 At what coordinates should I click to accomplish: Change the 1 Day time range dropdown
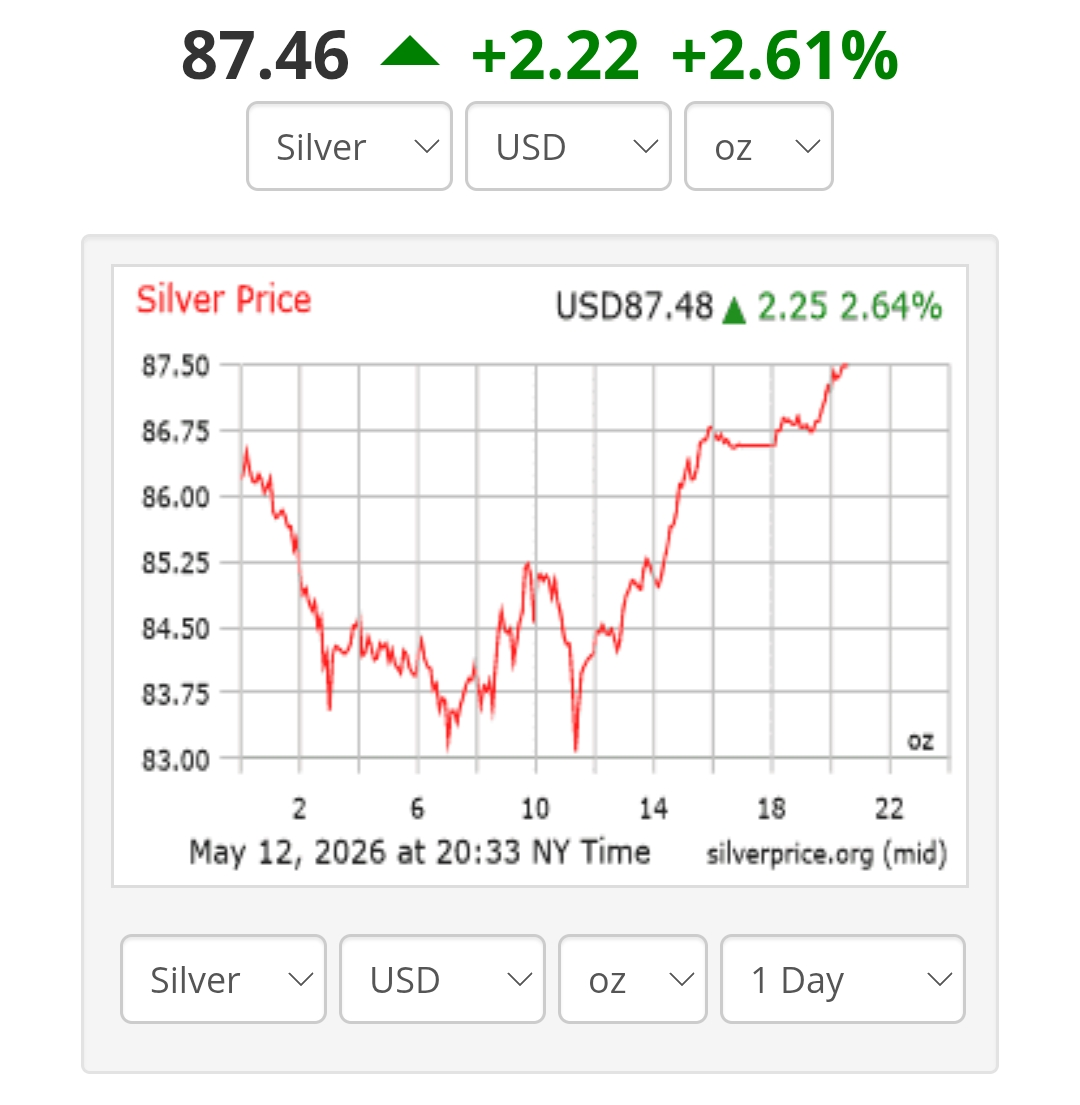[x=843, y=979]
